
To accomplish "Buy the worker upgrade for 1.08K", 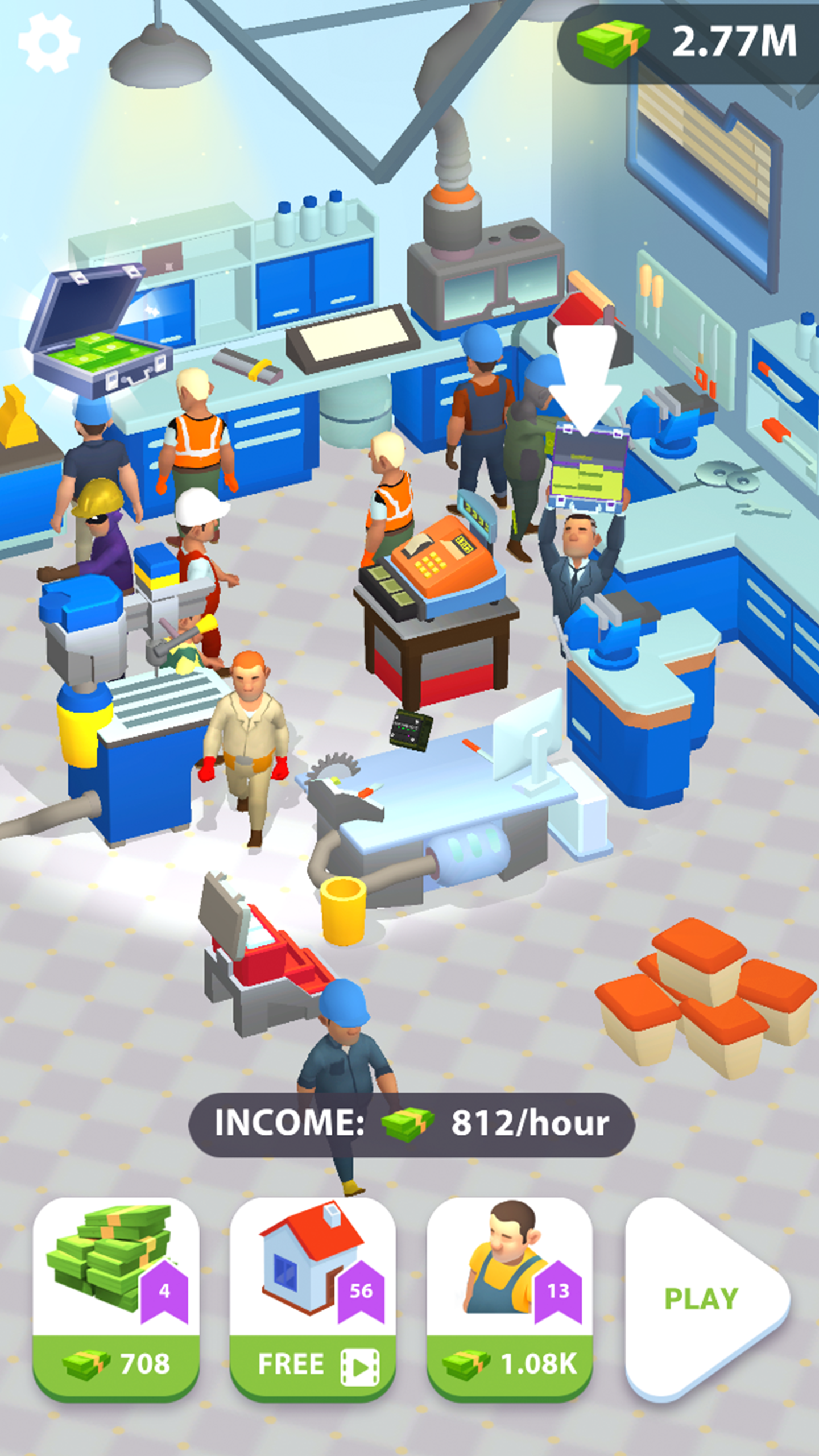I will click(x=510, y=1300).
